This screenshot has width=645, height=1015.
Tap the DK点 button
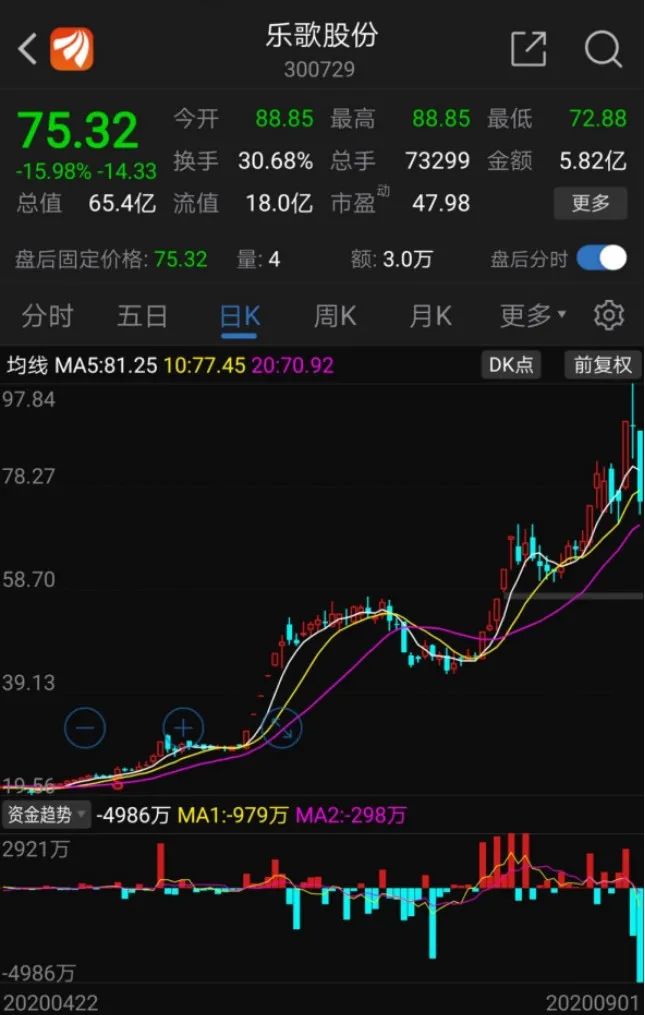pos(511,365)
